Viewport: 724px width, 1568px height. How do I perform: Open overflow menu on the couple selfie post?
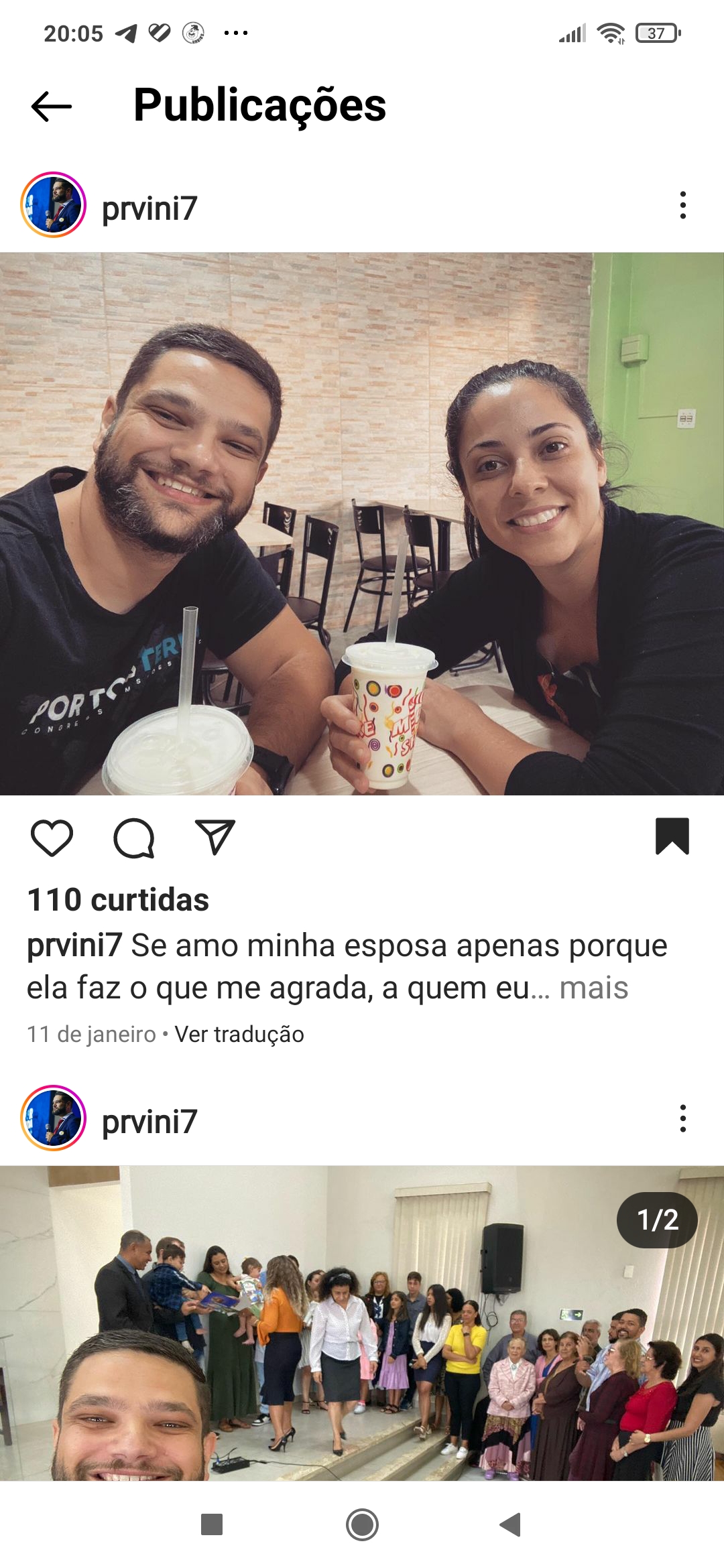coord(682,205)
